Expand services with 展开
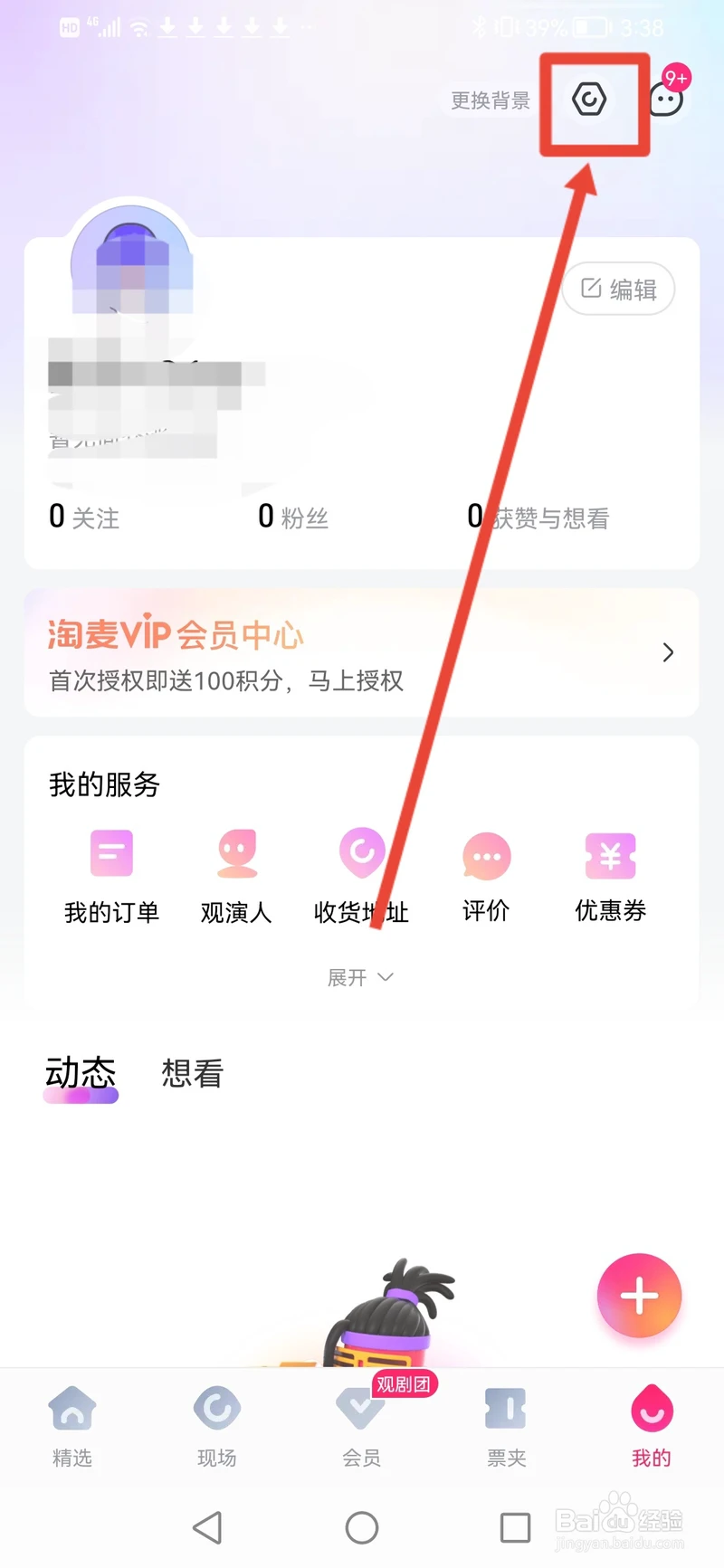724x1568 pixels. click(360, 977)
